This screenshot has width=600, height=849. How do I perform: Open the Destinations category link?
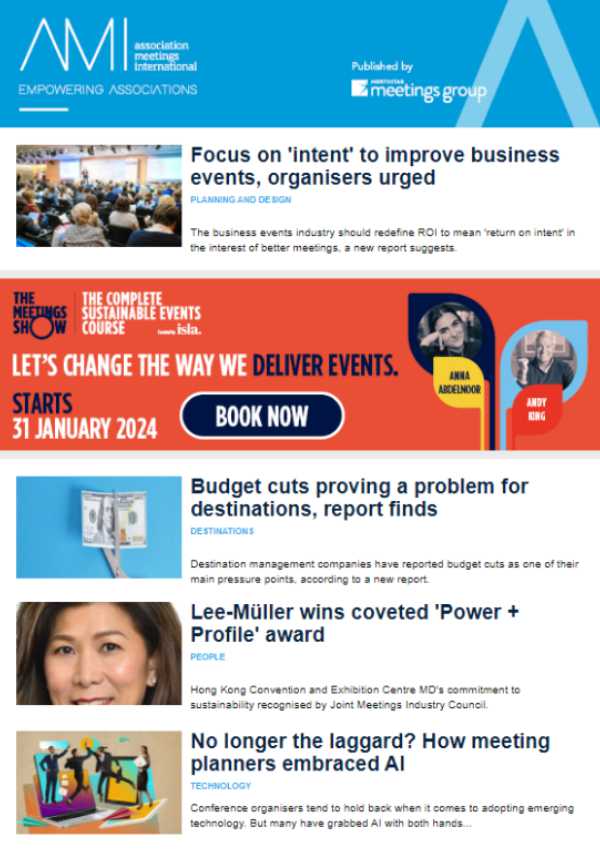click(222, 531)
